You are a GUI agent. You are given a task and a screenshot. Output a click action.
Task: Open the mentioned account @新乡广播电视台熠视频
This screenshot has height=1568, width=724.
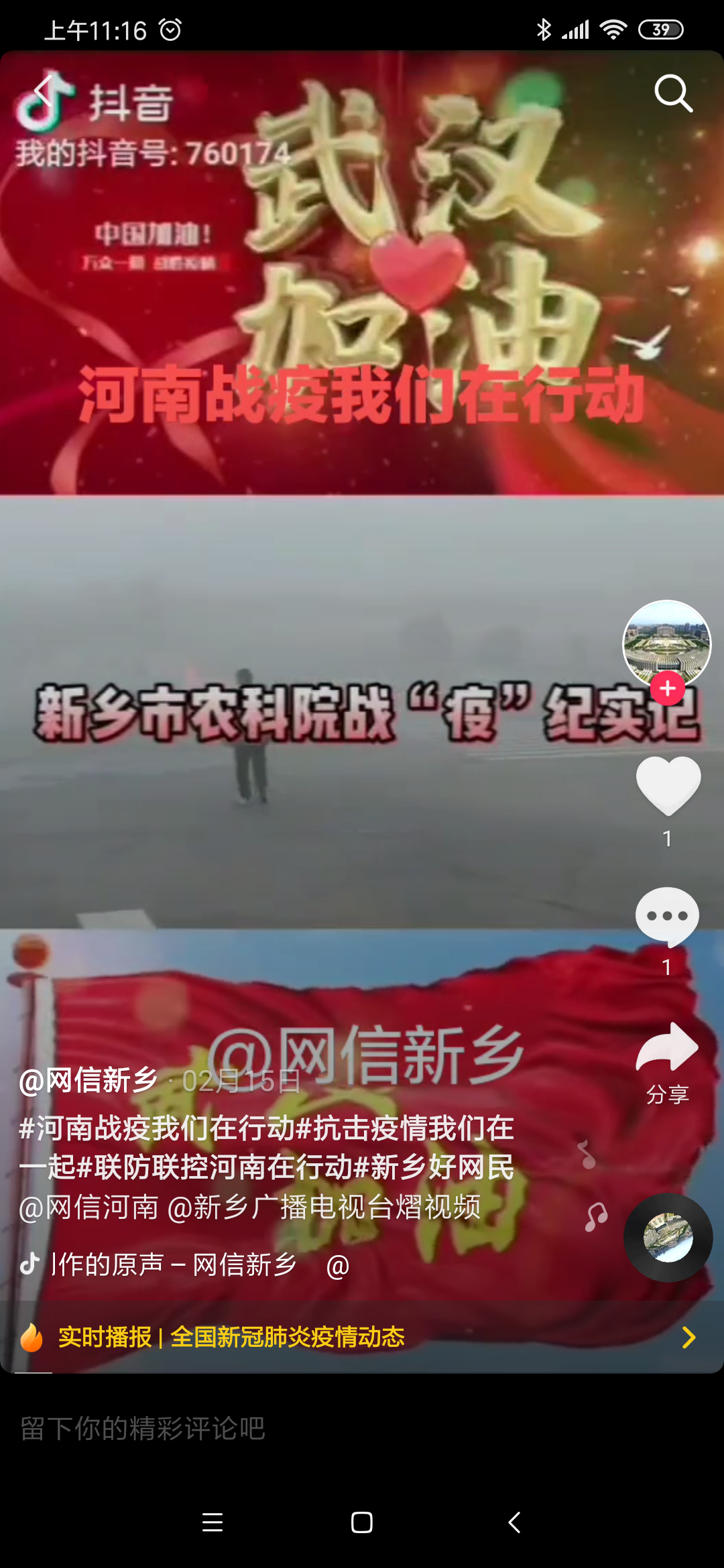tap(324, 1207)
